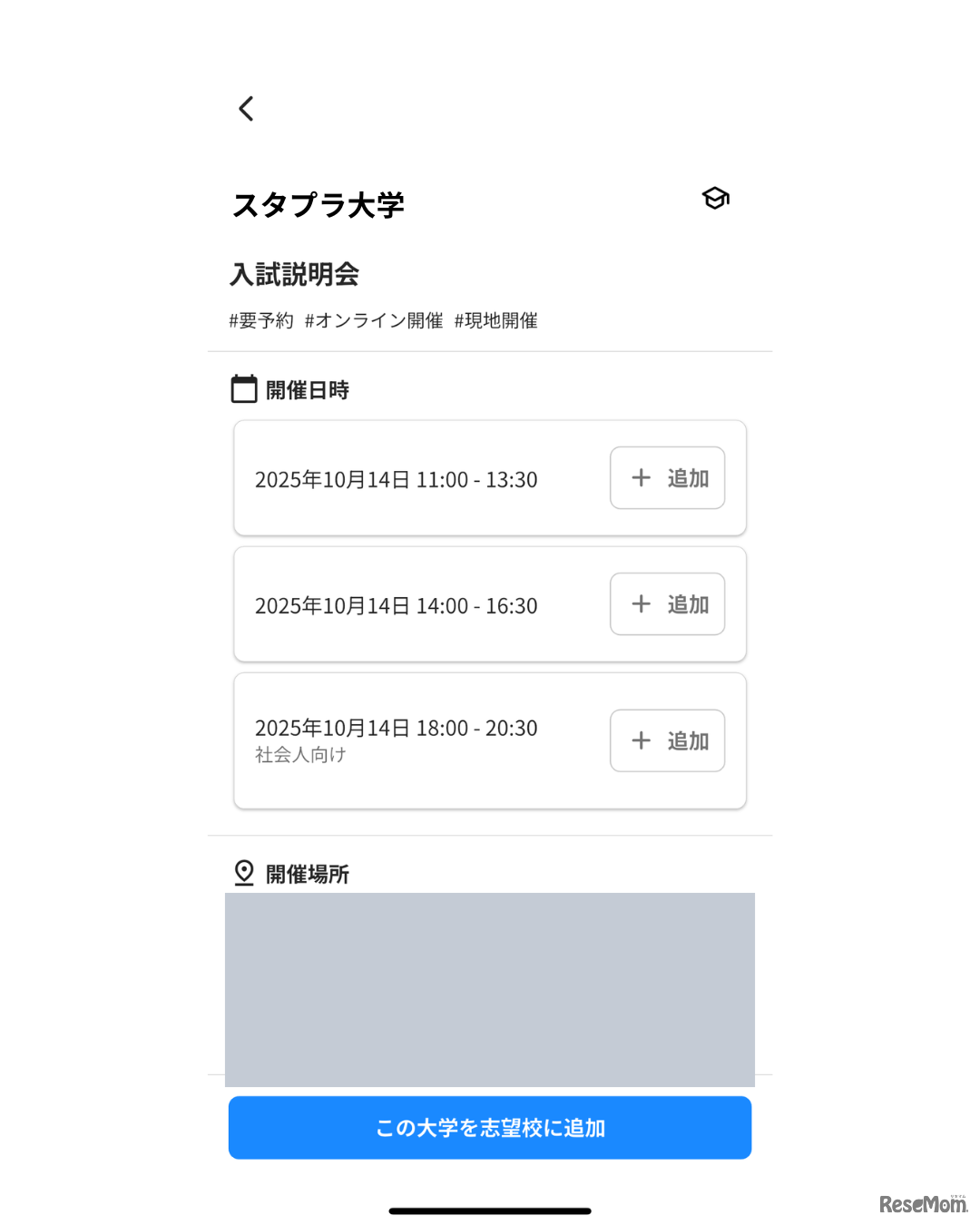The image size is (980, 1225).
Task: Tap the graduation cap icon beside スタプラ大学
Action: tap(716, 199)
